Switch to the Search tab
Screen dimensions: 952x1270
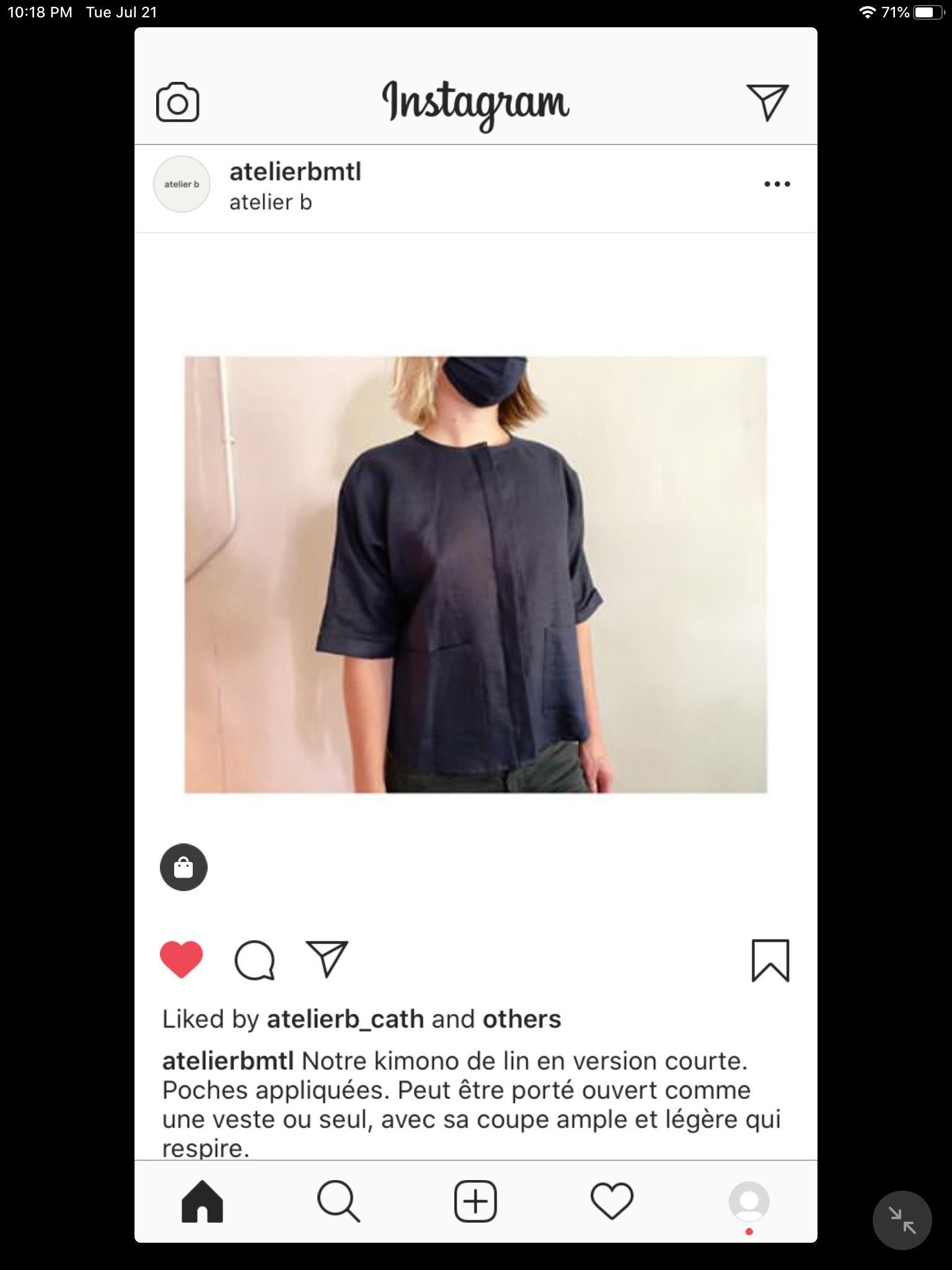338,1201
